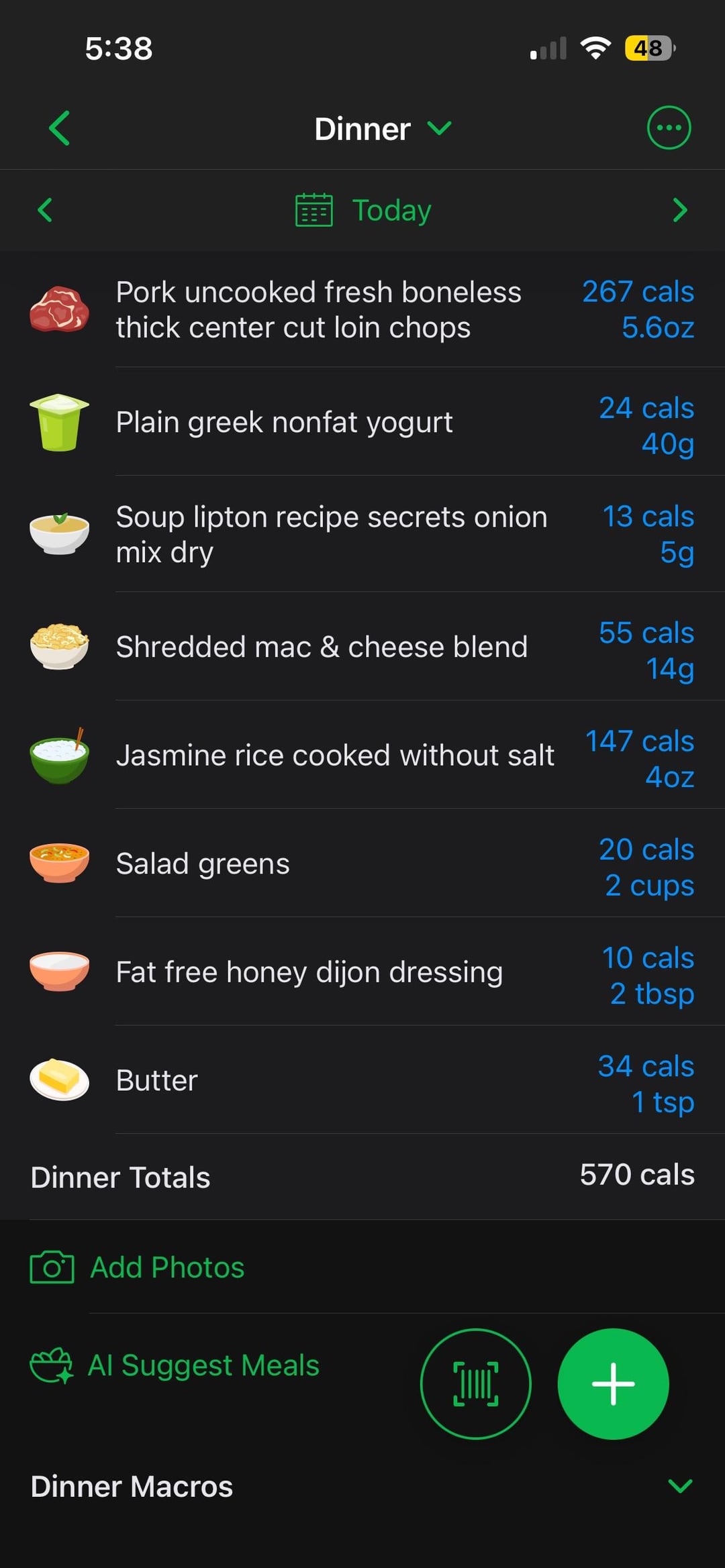Open the pork loin chops entry
This screenshot has width=725, height=1568.
click(362, 309)
